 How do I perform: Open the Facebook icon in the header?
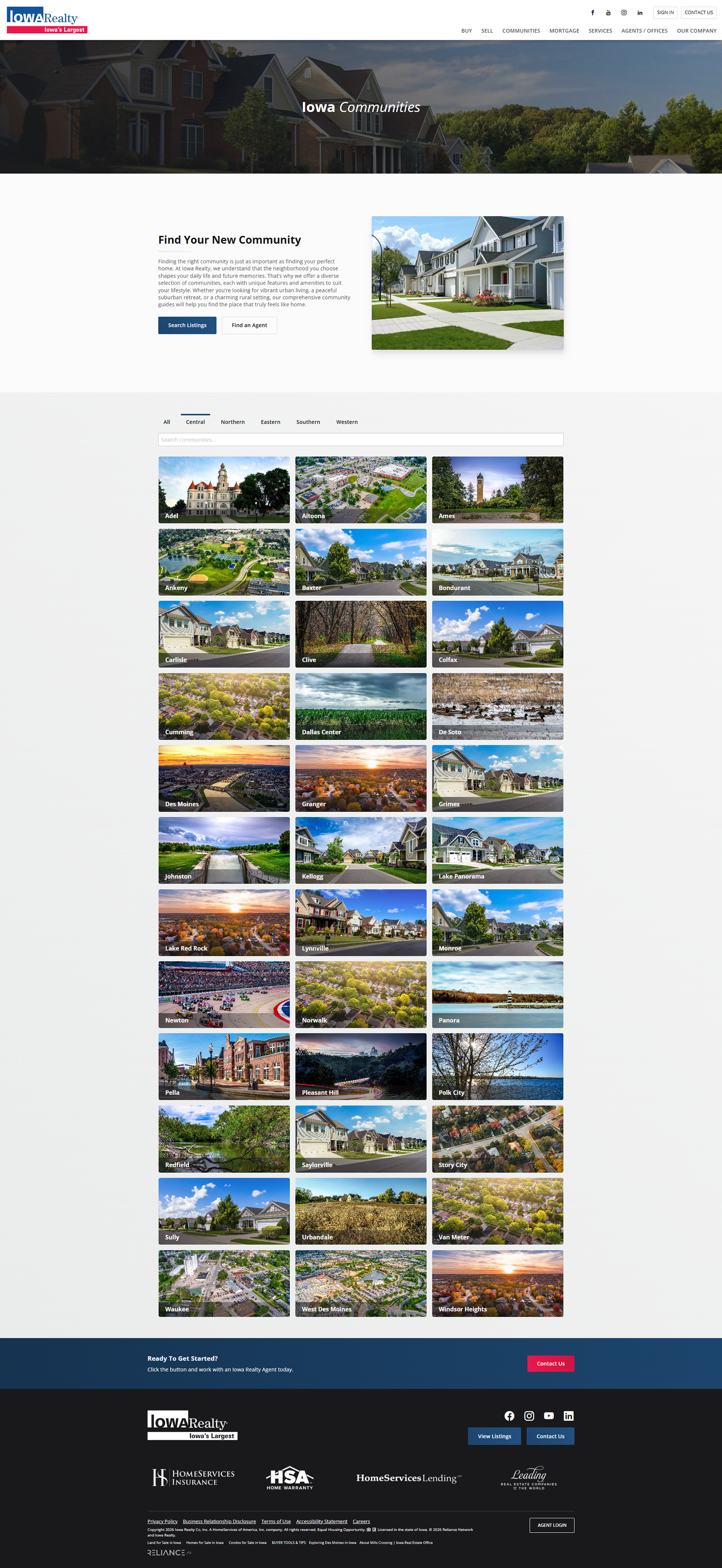592,13
